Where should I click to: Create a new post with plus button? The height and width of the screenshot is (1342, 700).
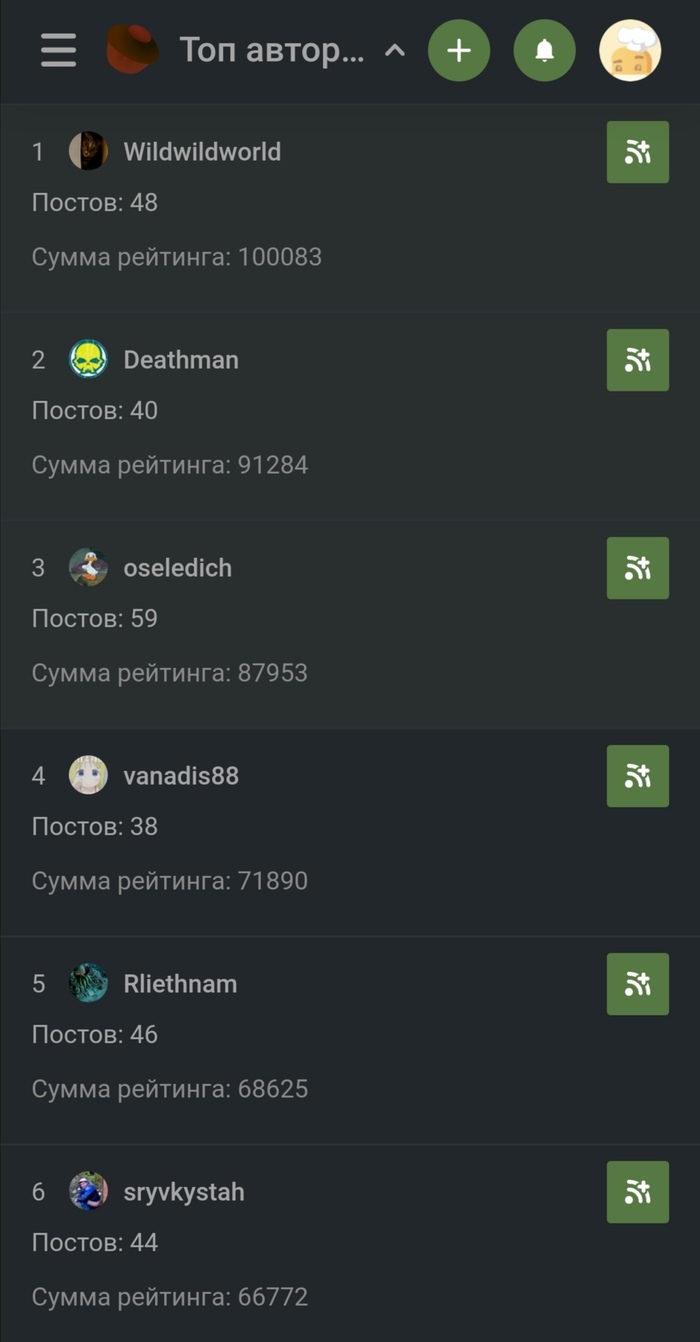459,50
